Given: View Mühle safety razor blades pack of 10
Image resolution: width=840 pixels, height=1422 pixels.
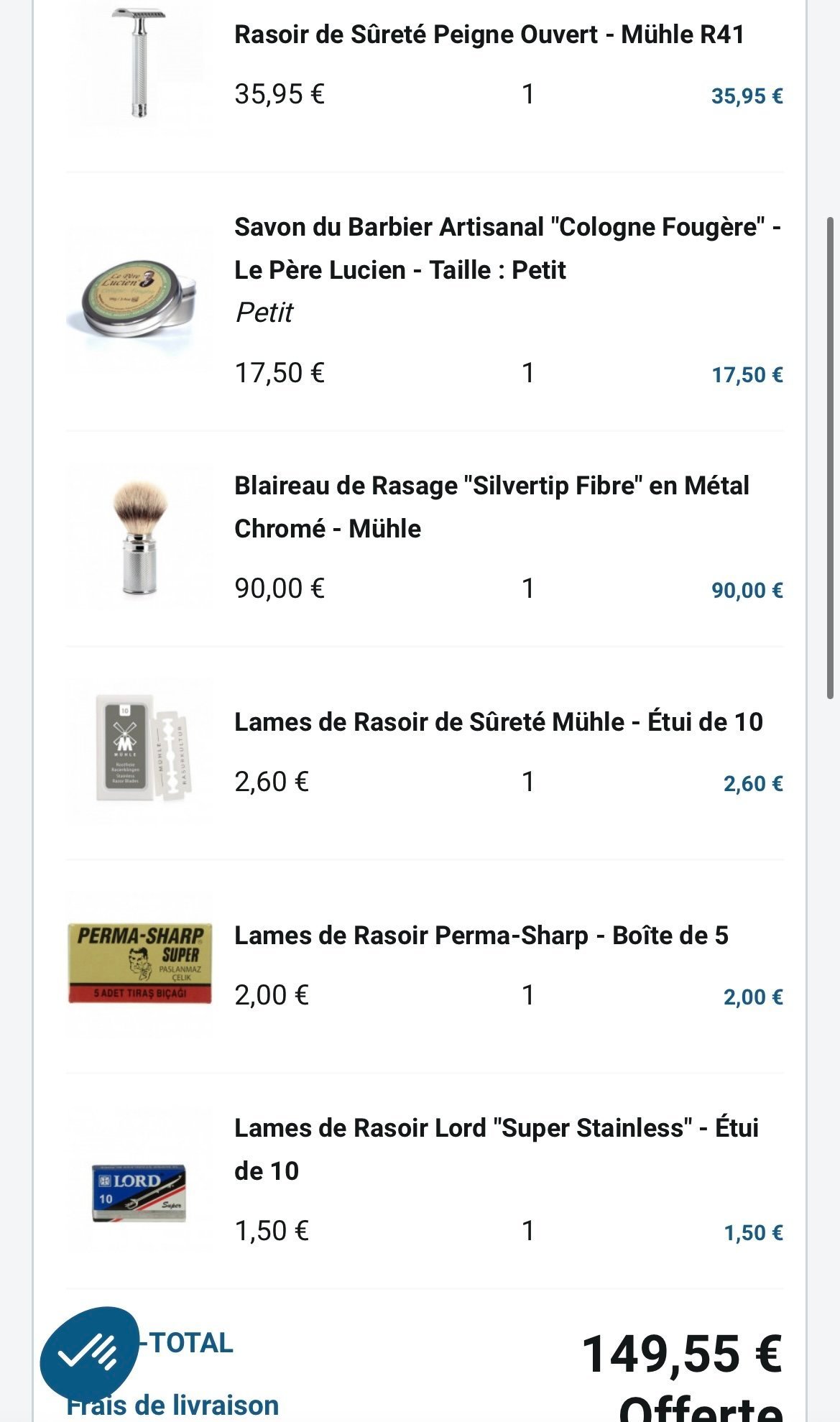Looking at the screenshot, I should coord(498,721).
